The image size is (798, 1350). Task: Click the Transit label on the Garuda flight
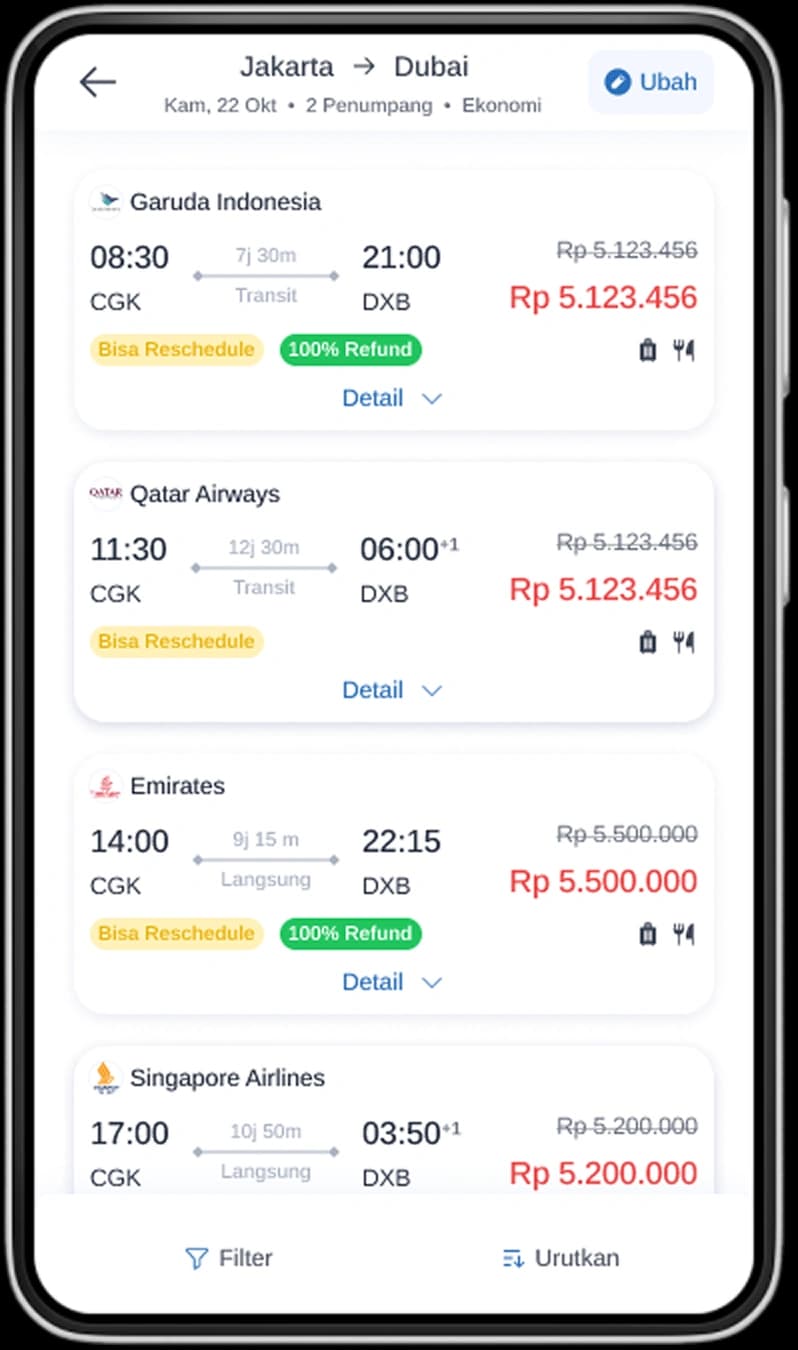[265, 294]
